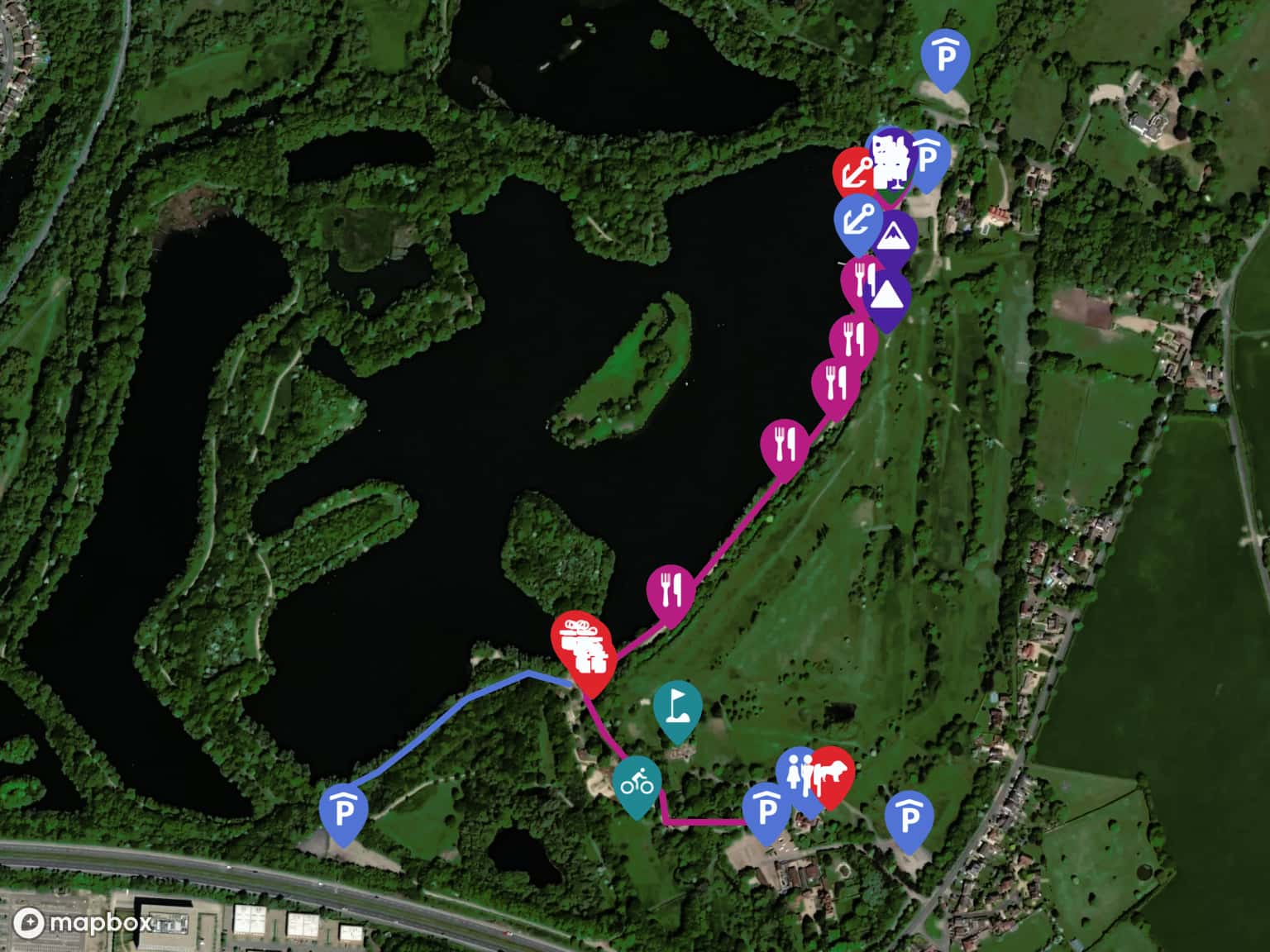Open the golf flag marker
Viewport: 1270px width, 952px height.
point(677,705)
